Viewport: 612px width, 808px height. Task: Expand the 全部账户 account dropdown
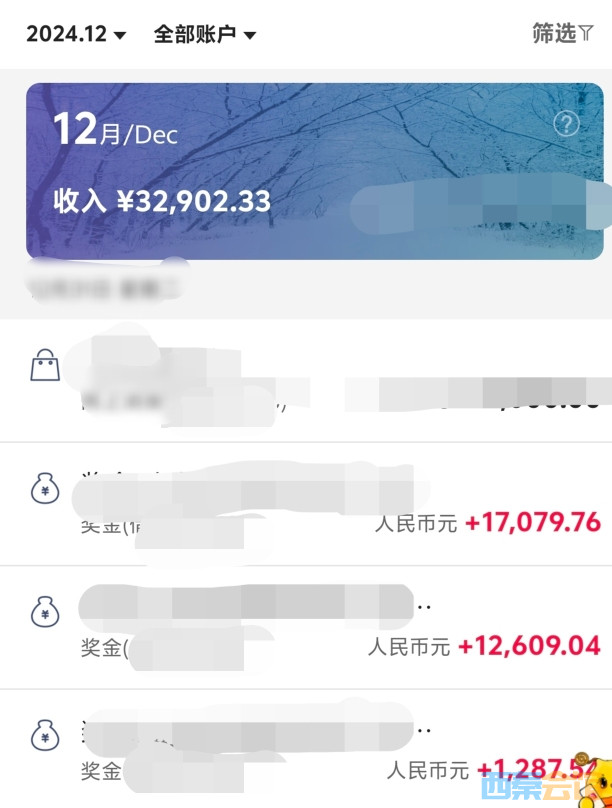204,34
